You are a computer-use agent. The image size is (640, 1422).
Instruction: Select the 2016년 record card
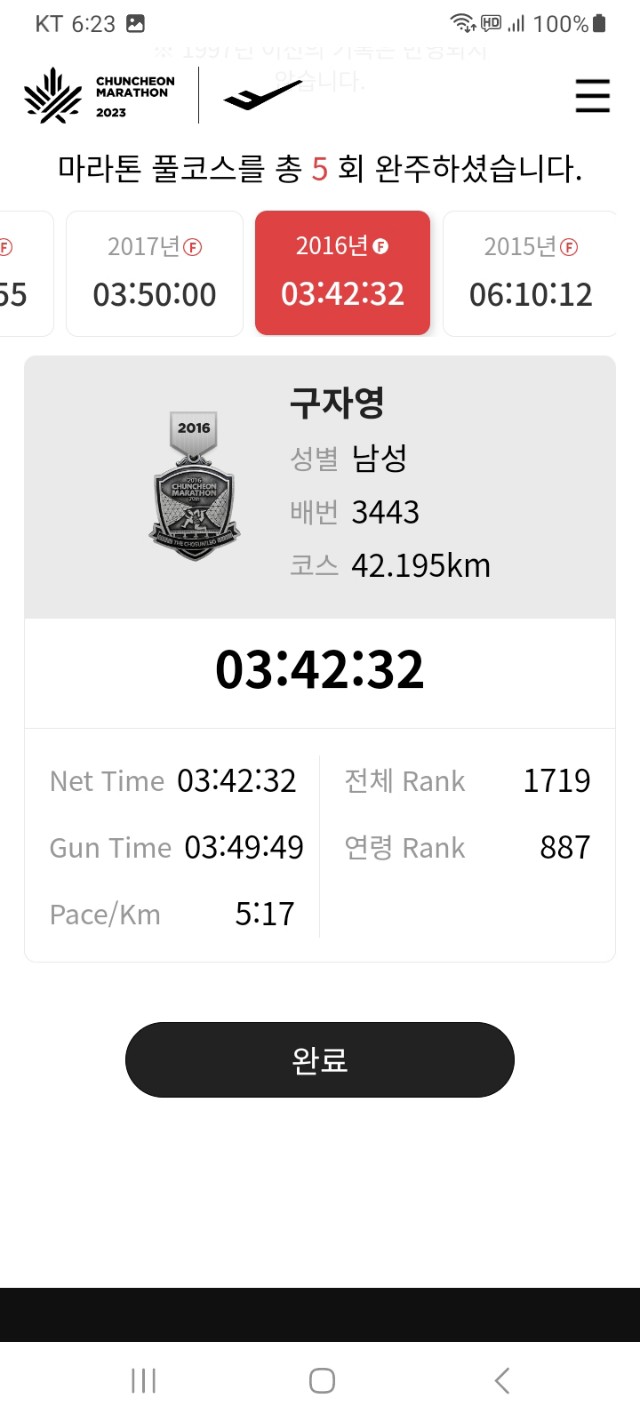click(x=342, y=273)
